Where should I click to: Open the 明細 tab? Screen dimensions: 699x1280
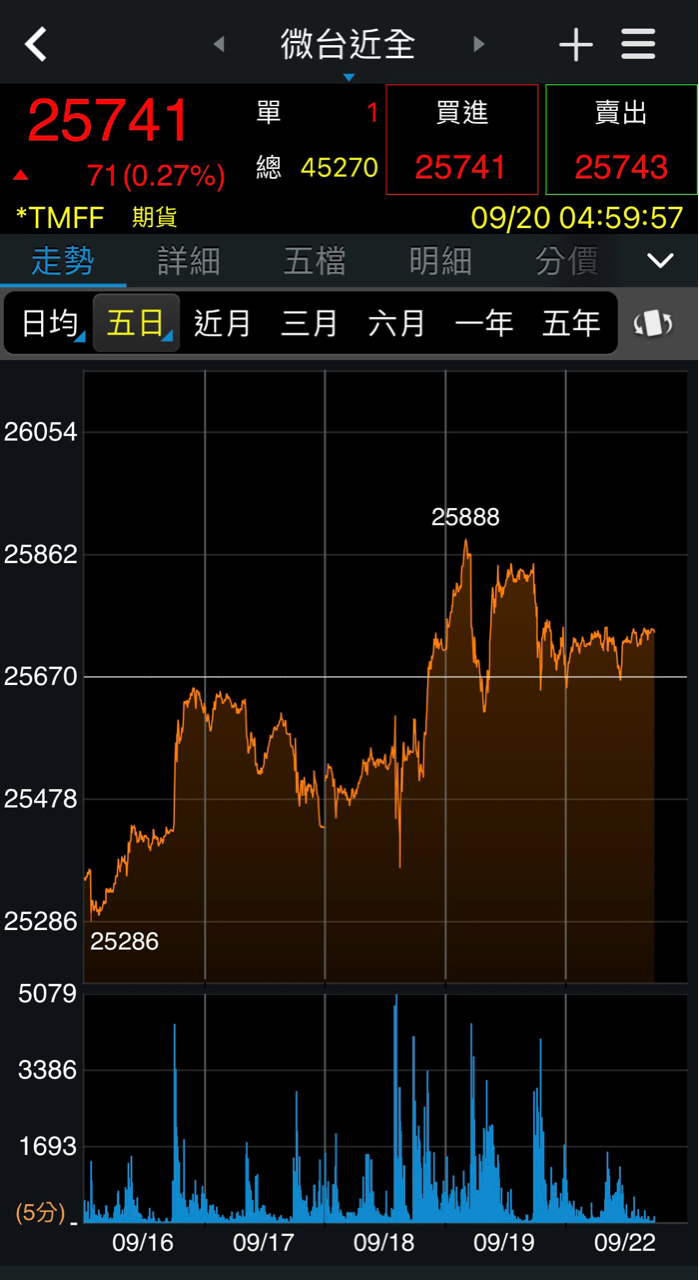coord(440,262)
